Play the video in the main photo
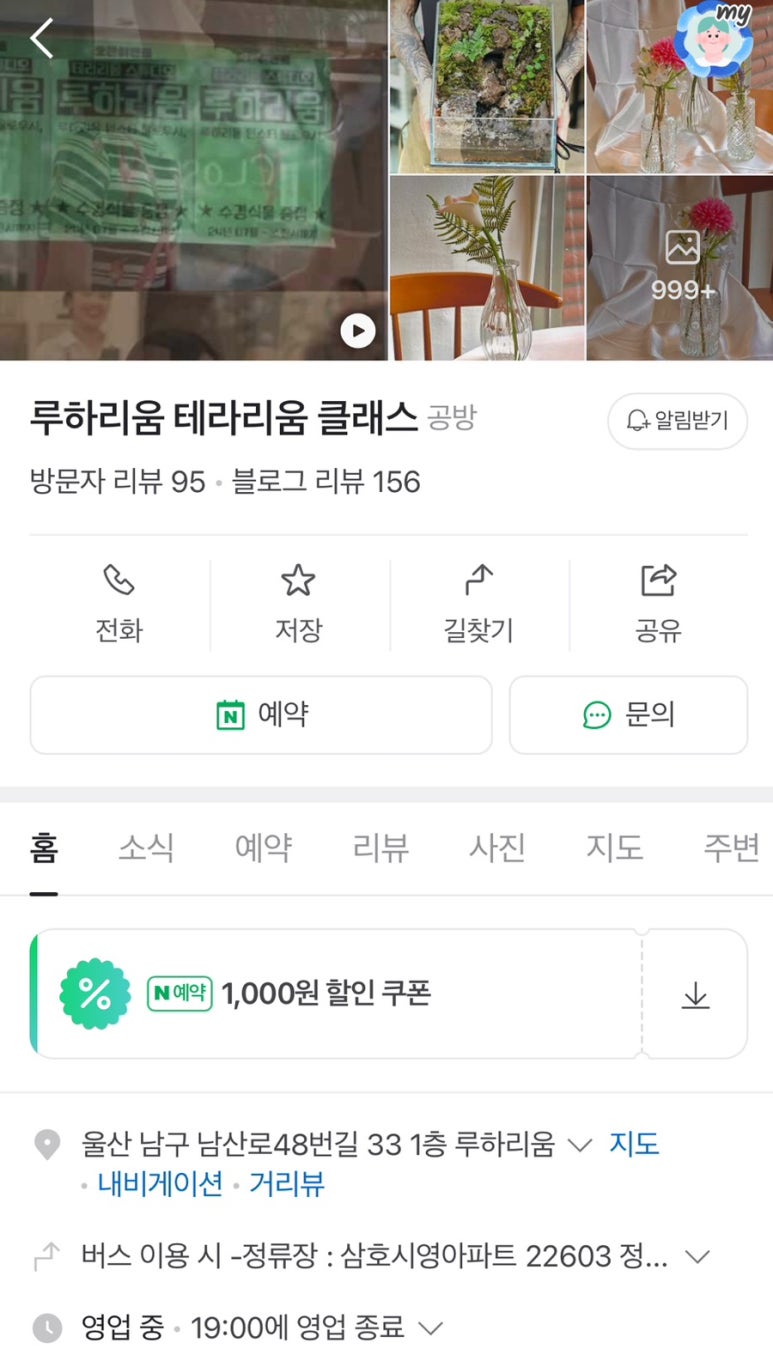The height and width of the screenshot is (1361, 773). pyautogui.click(x=357, y=330)
